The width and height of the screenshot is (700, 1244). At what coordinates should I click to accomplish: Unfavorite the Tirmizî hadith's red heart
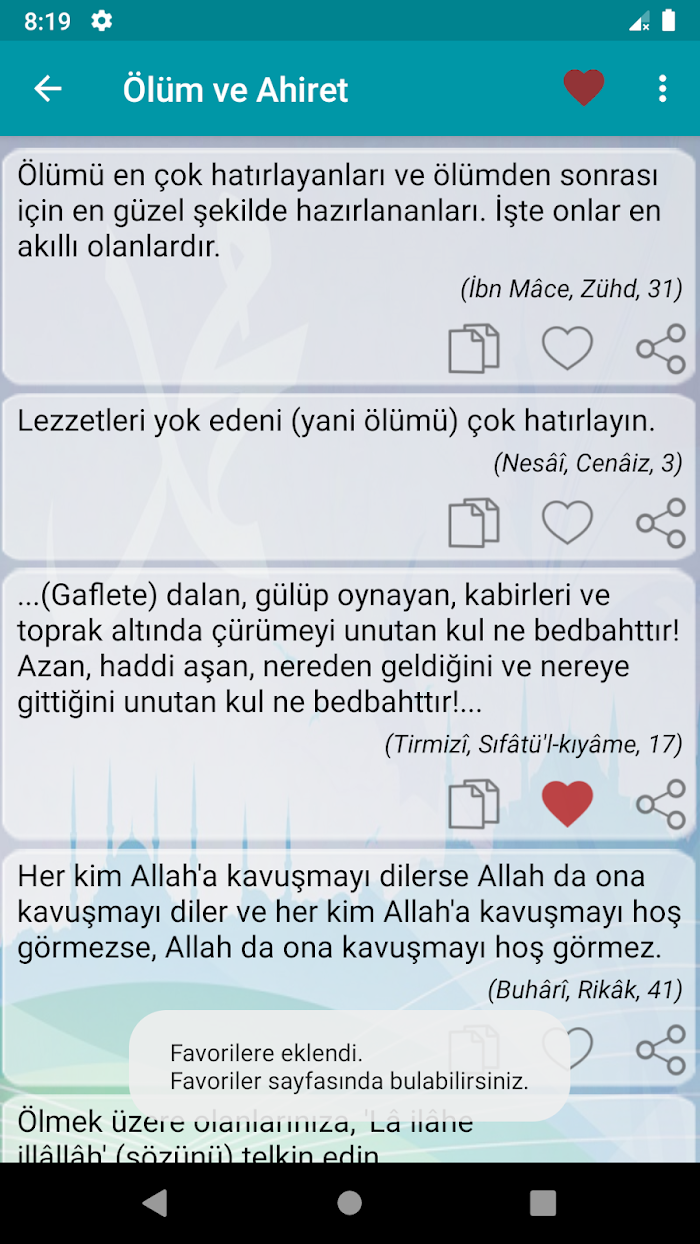pyautogui.click(x=567, y=805)
